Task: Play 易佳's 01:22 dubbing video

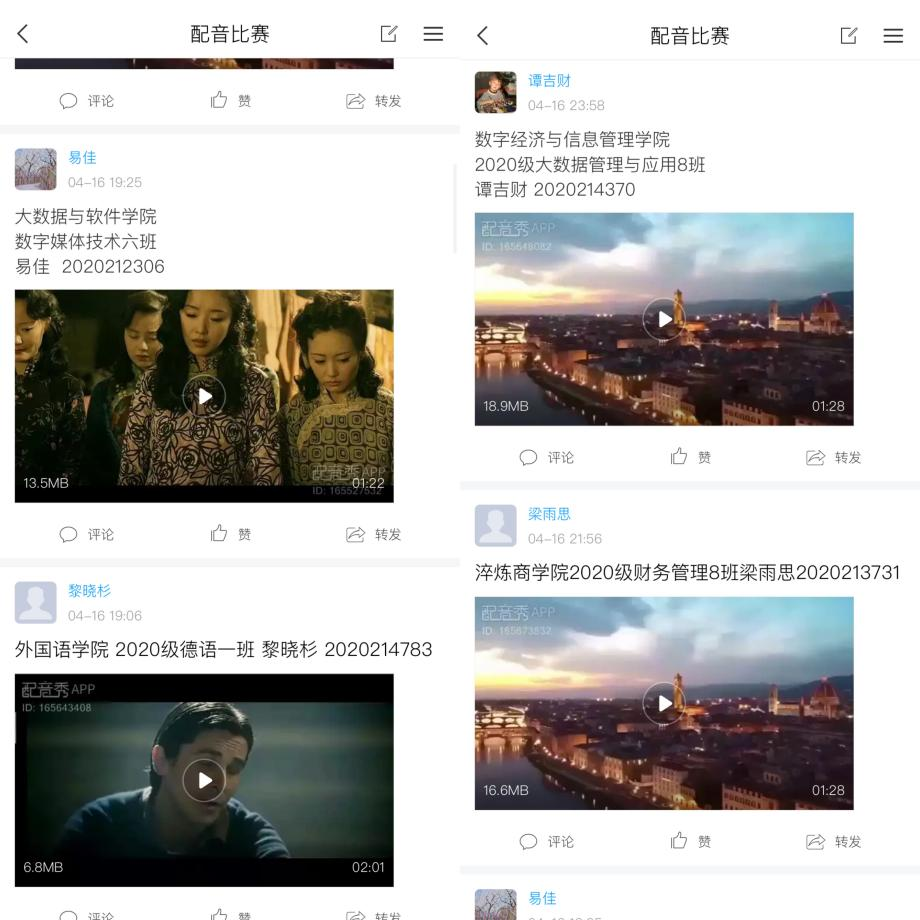Action: point(204,396)
